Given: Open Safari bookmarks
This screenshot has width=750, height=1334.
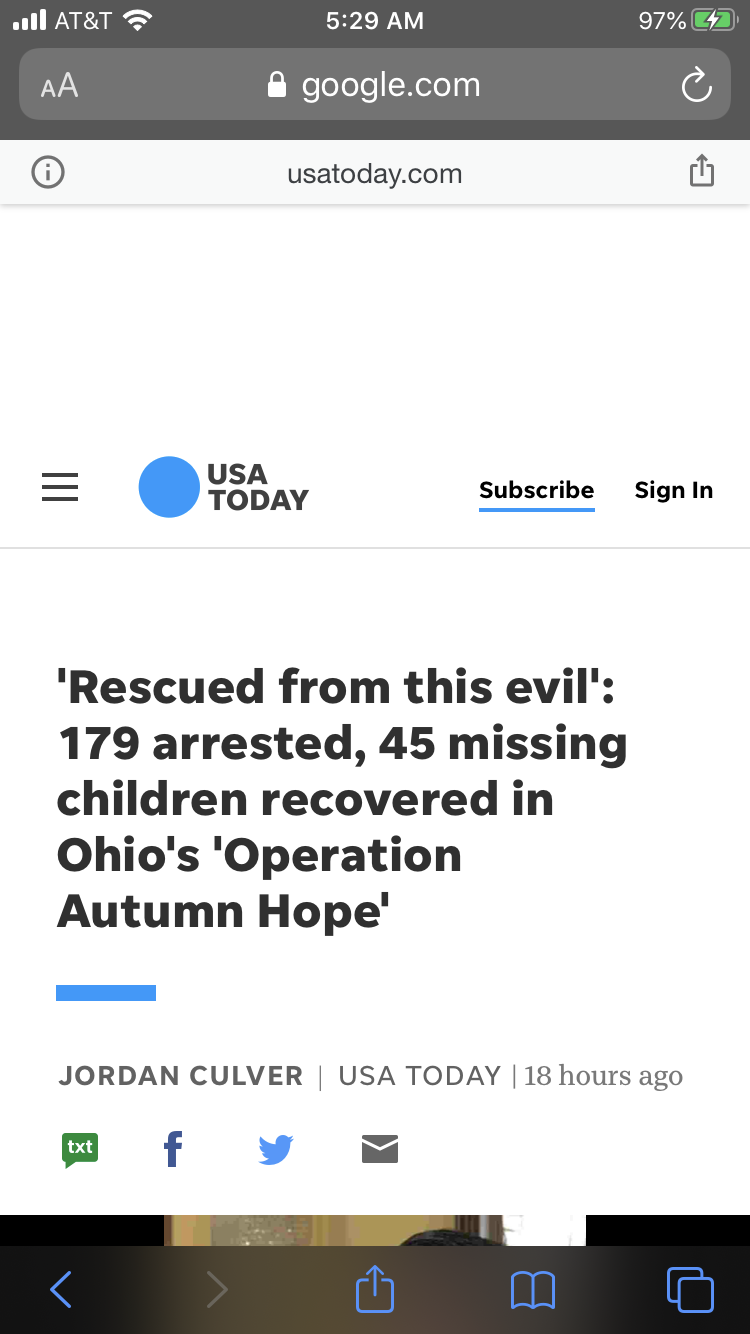Looking at the screenshot, I should [532, 1289].
